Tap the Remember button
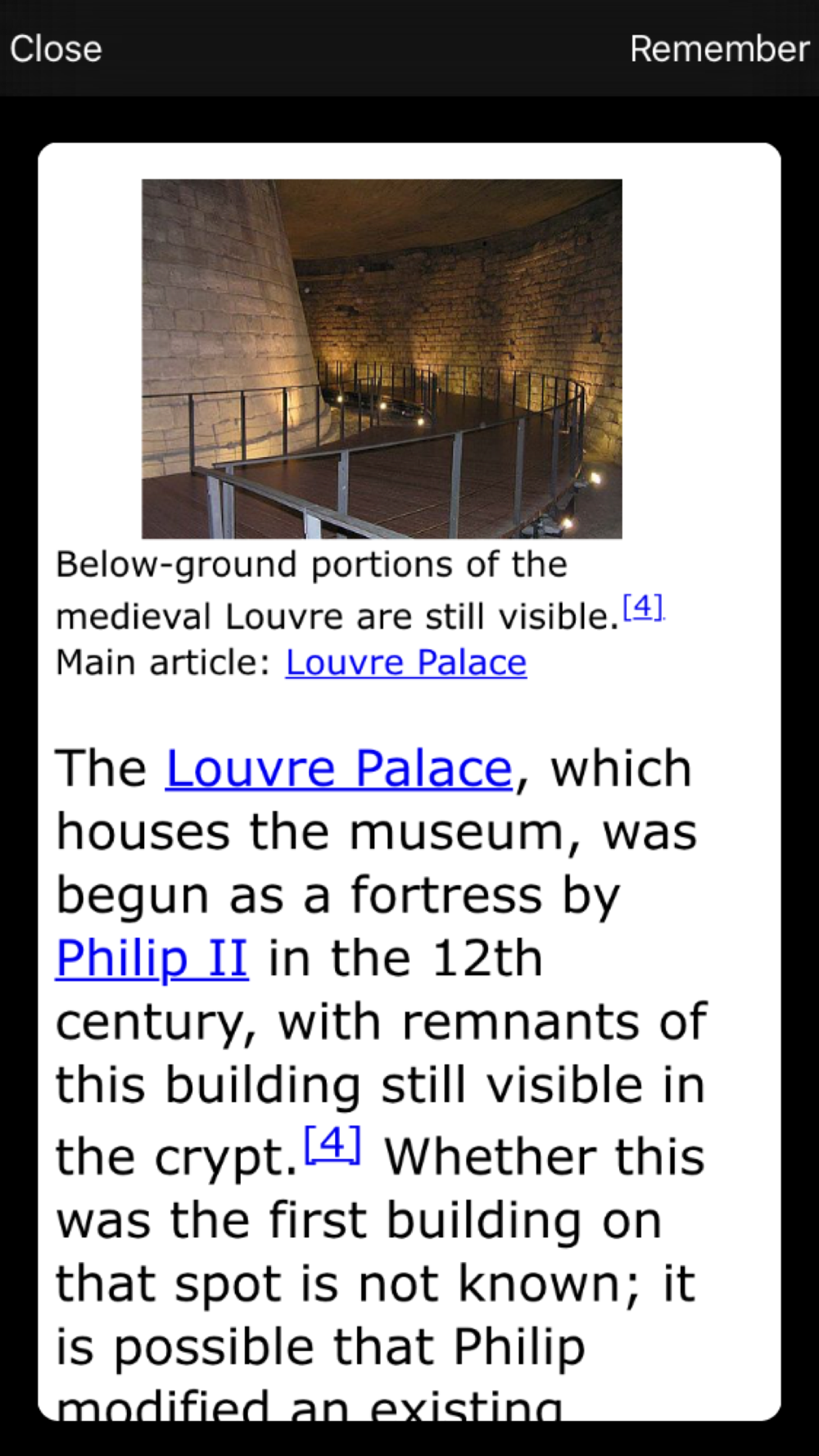The image size is (819, 1456). [718, 49]
